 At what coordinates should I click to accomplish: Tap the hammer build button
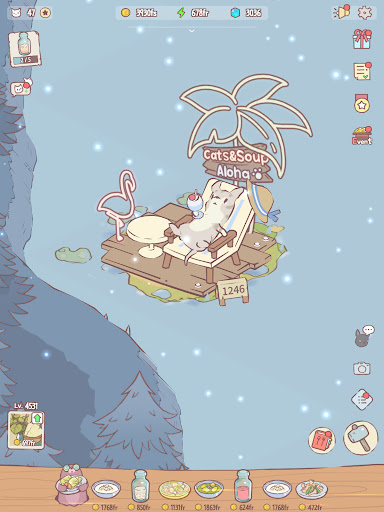tap(361, 438)
